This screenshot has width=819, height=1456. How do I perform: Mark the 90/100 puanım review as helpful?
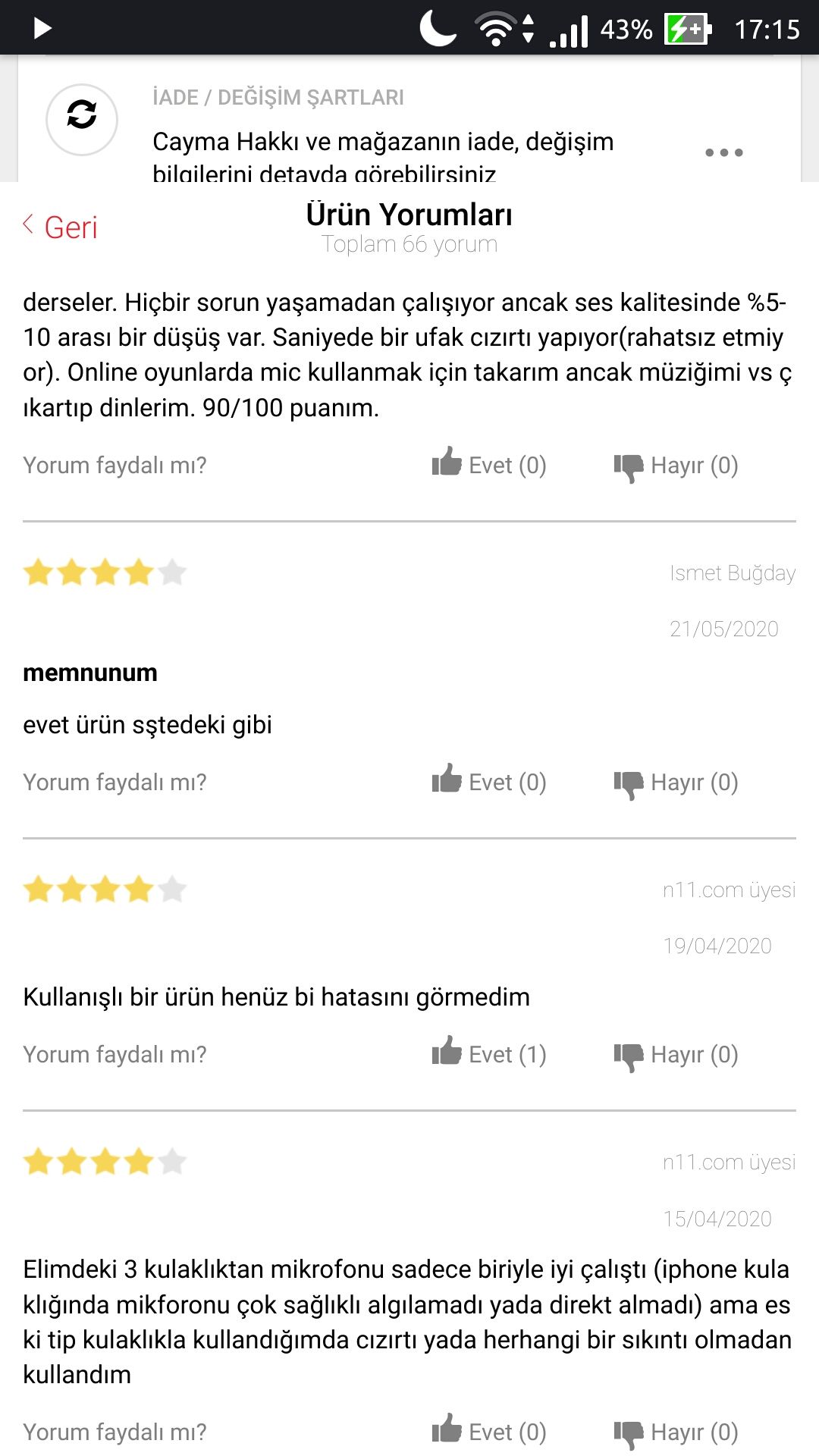pos(489,464)
